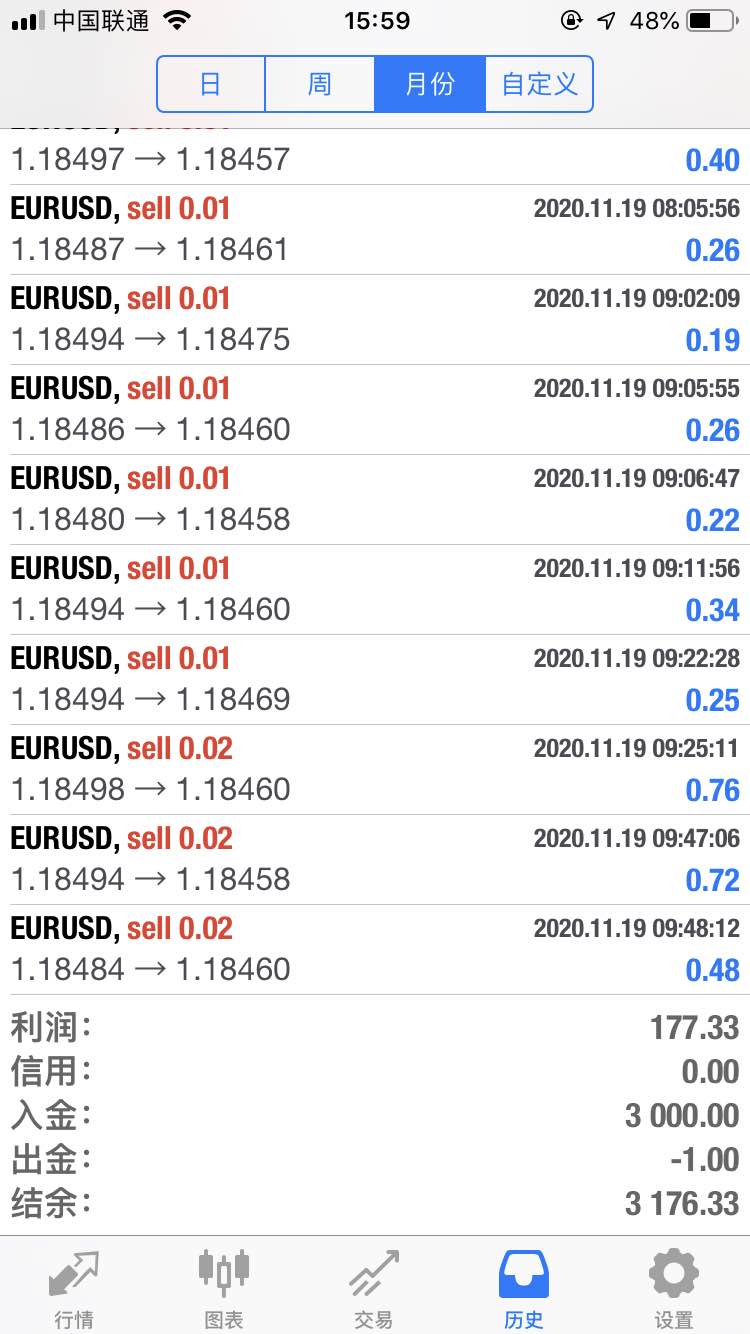Expand the EURUSD trade at 09:02:09
The width and height of the screenshot is (750, 1334).
375,320
